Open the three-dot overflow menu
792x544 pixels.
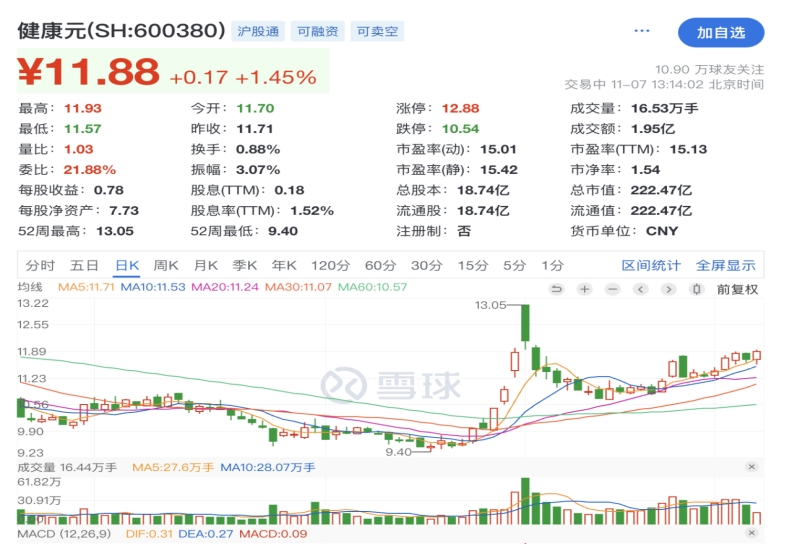(x=642, y=31)
